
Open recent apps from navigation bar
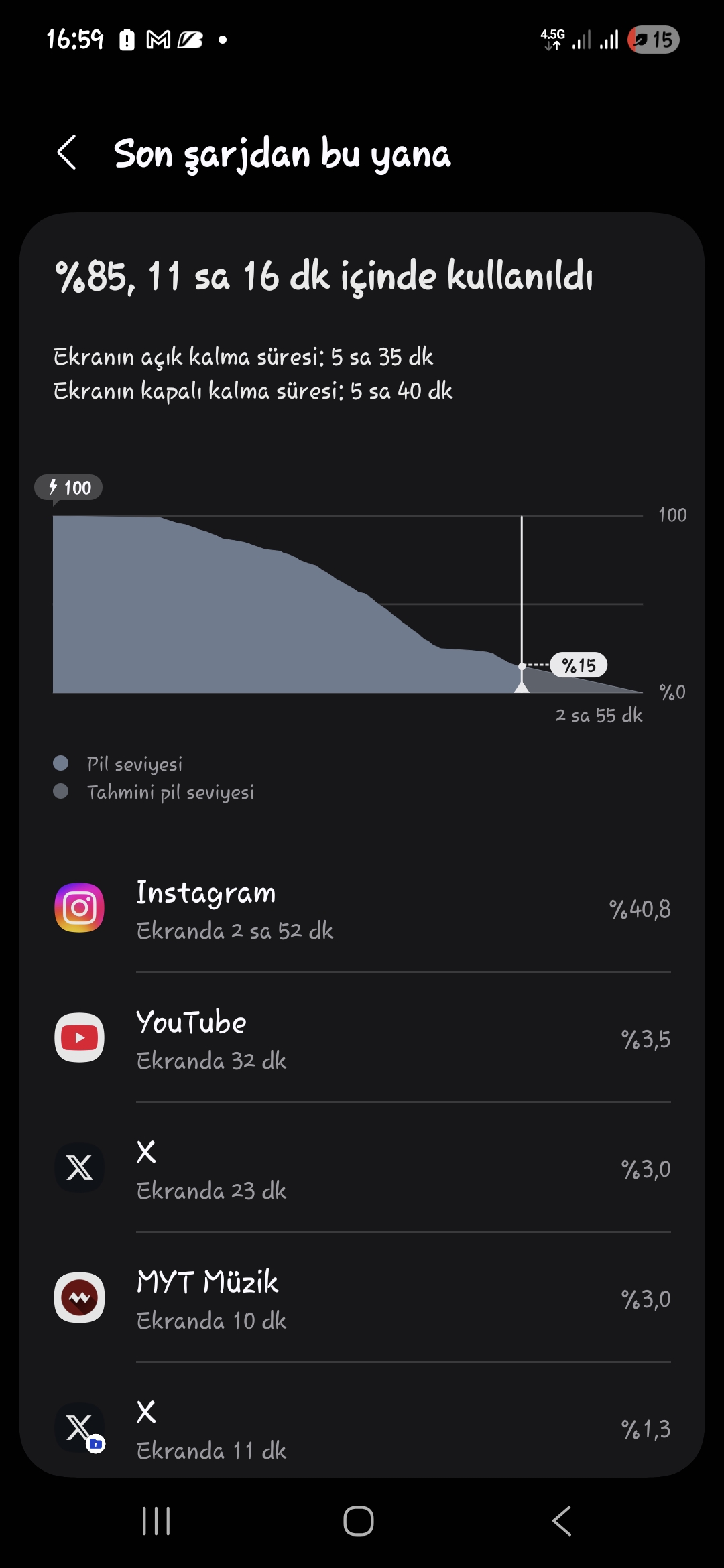tap(156, 1521)
